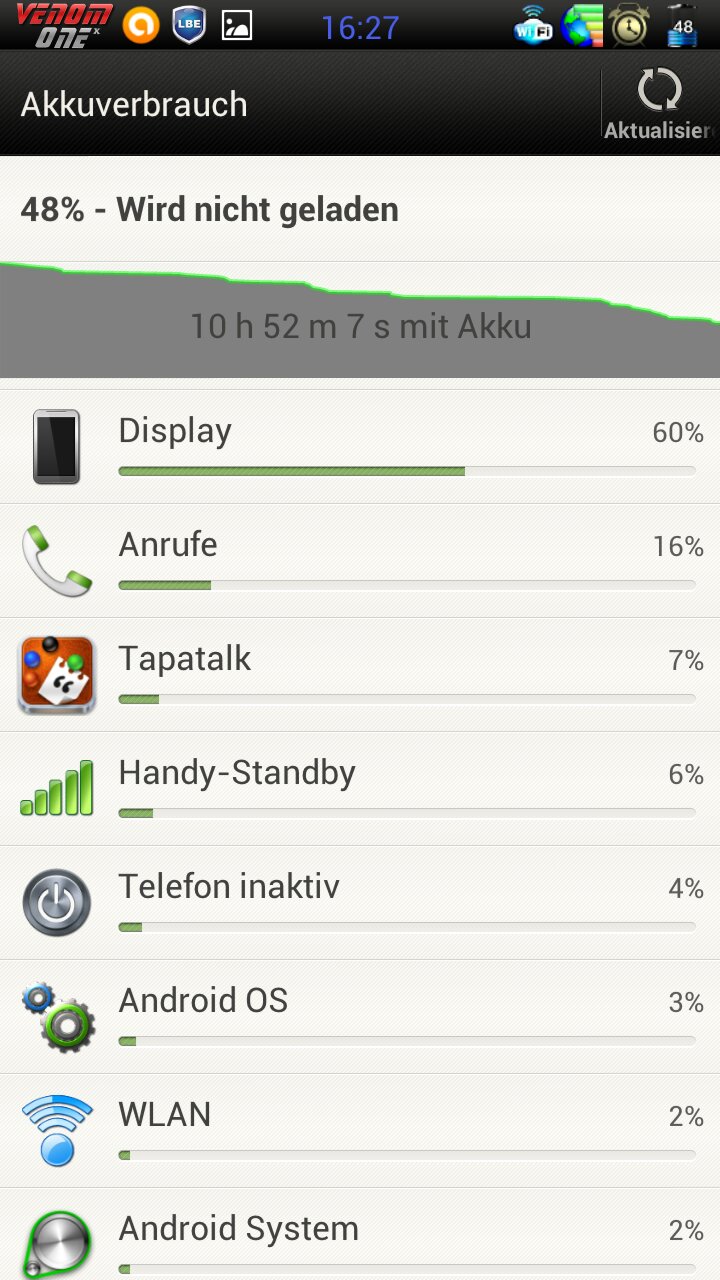Image resolution: width=720 pixels, height=1280 pixels.
Task: Open Telefon inaktiv usage details
Action: pos(360,903)
